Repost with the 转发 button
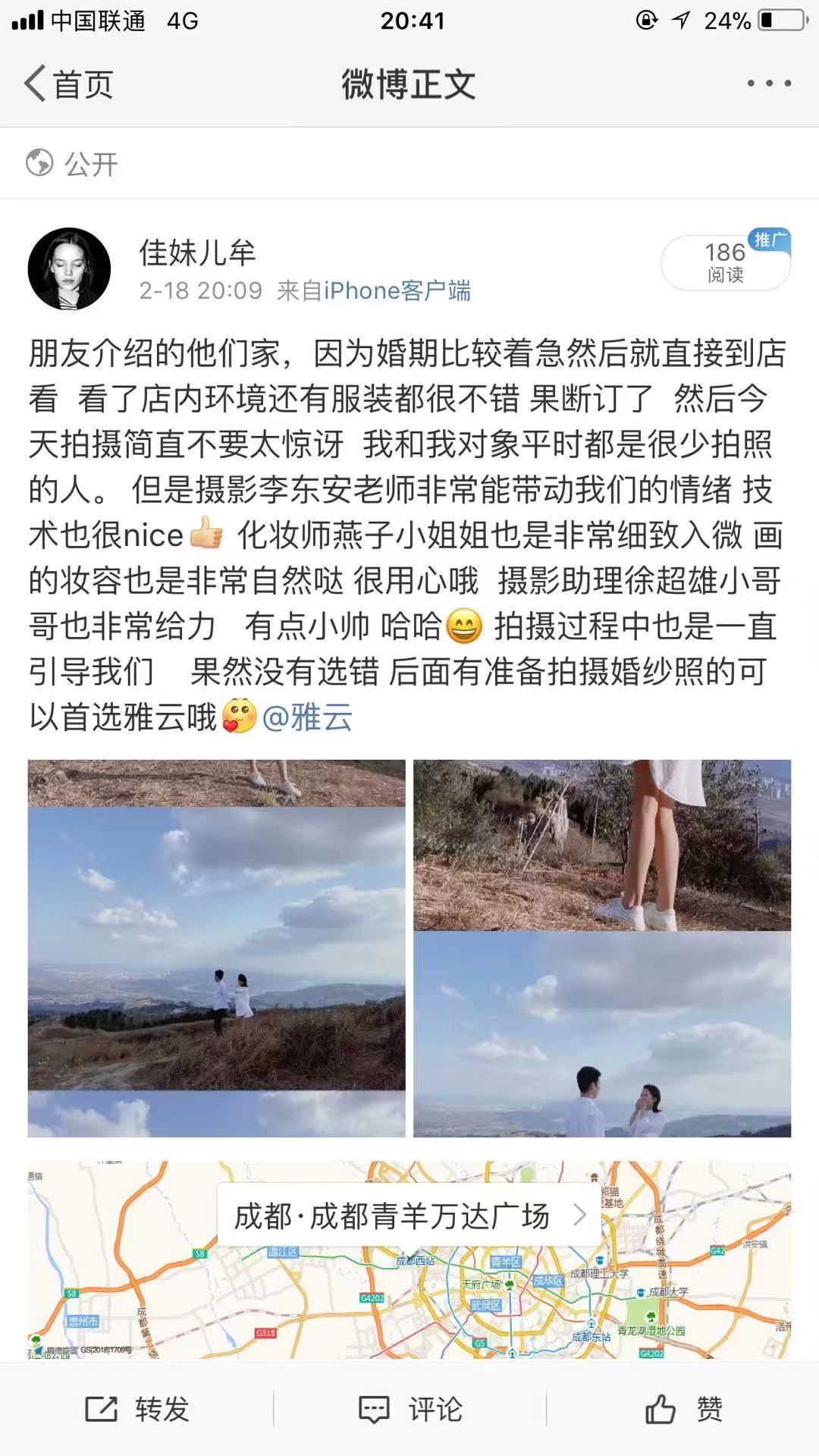The height and width of the screenshot is (1456, 819). click(x=136, y=1409)
